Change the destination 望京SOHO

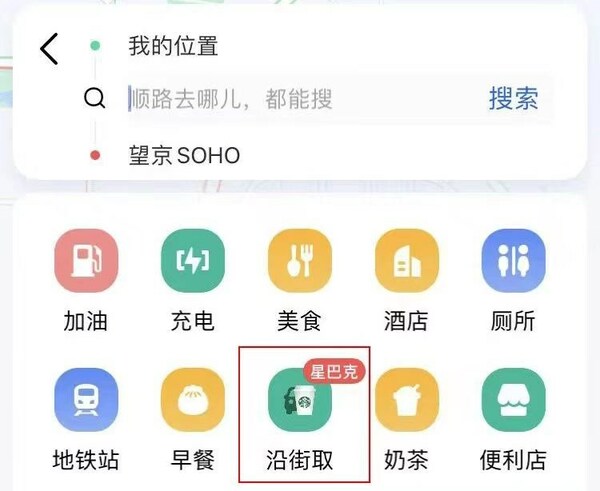point(185,156)
